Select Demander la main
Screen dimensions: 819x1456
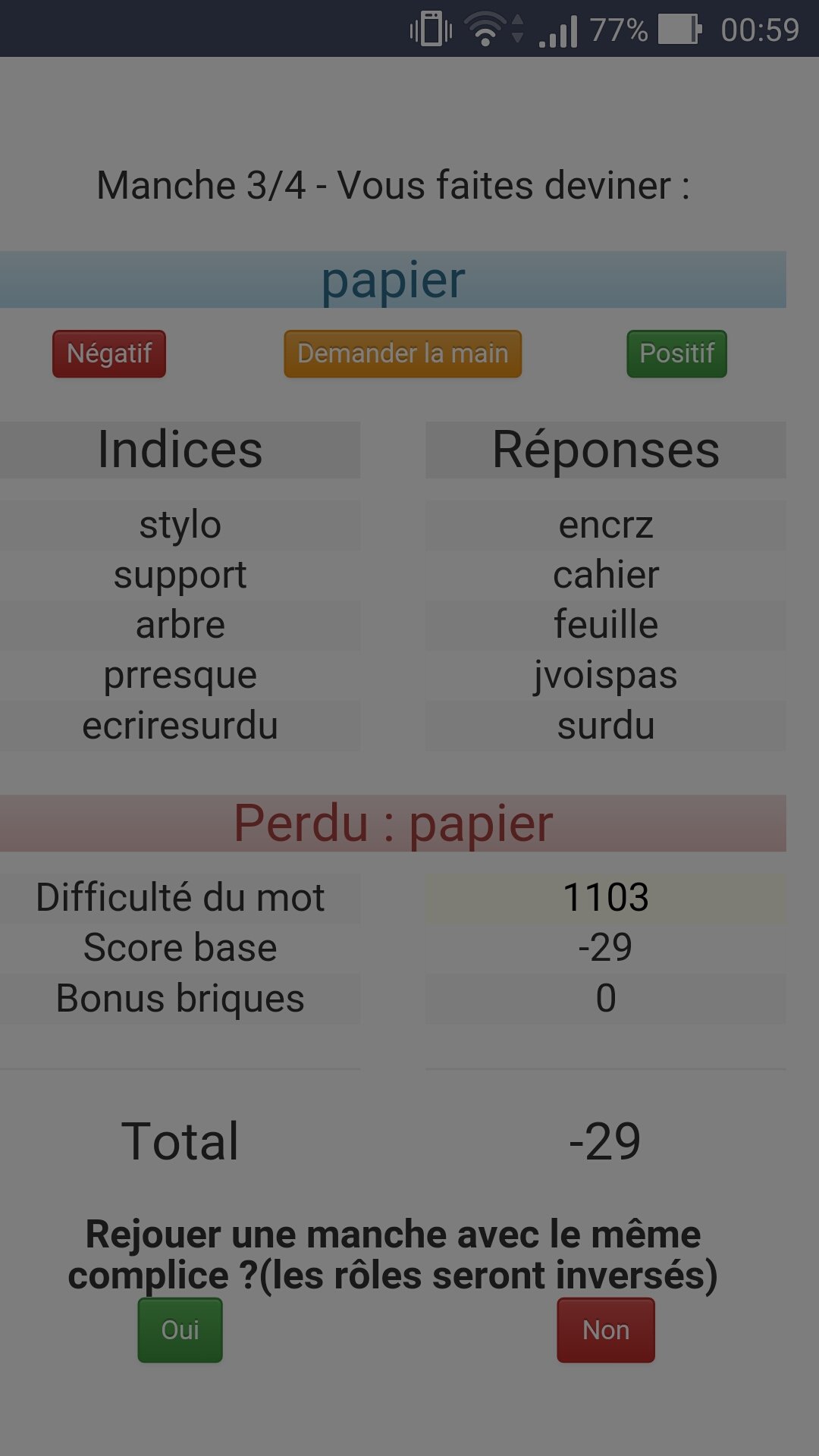403,353
